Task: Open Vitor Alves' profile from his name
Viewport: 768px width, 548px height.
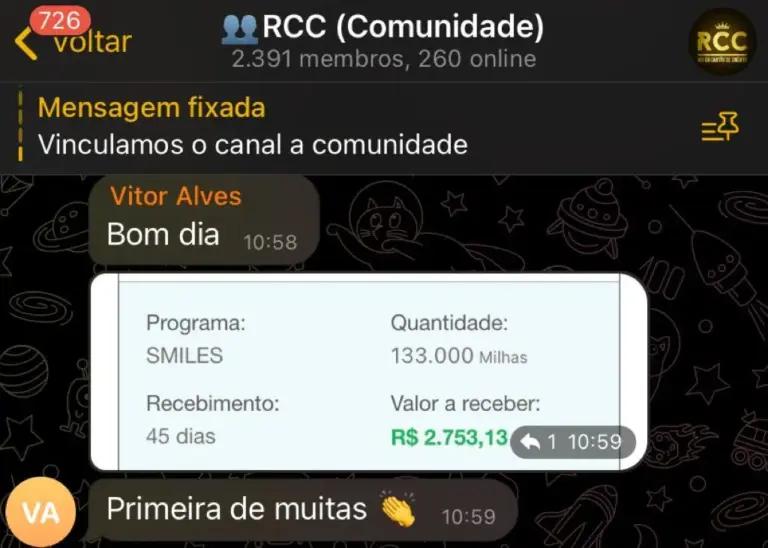Action: 176,196
